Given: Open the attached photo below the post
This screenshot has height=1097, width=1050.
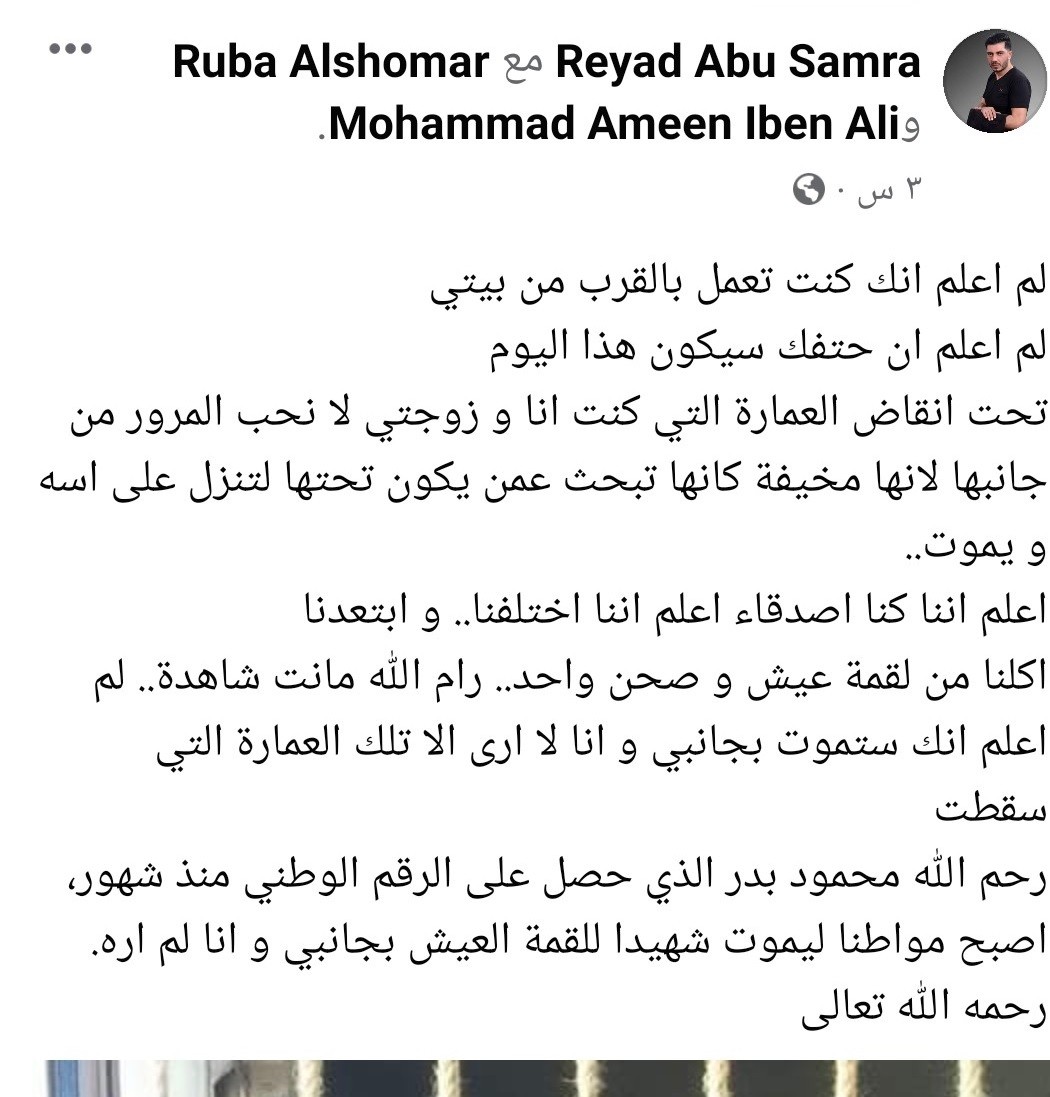Looking at the screenshot, I should 540,1080.
